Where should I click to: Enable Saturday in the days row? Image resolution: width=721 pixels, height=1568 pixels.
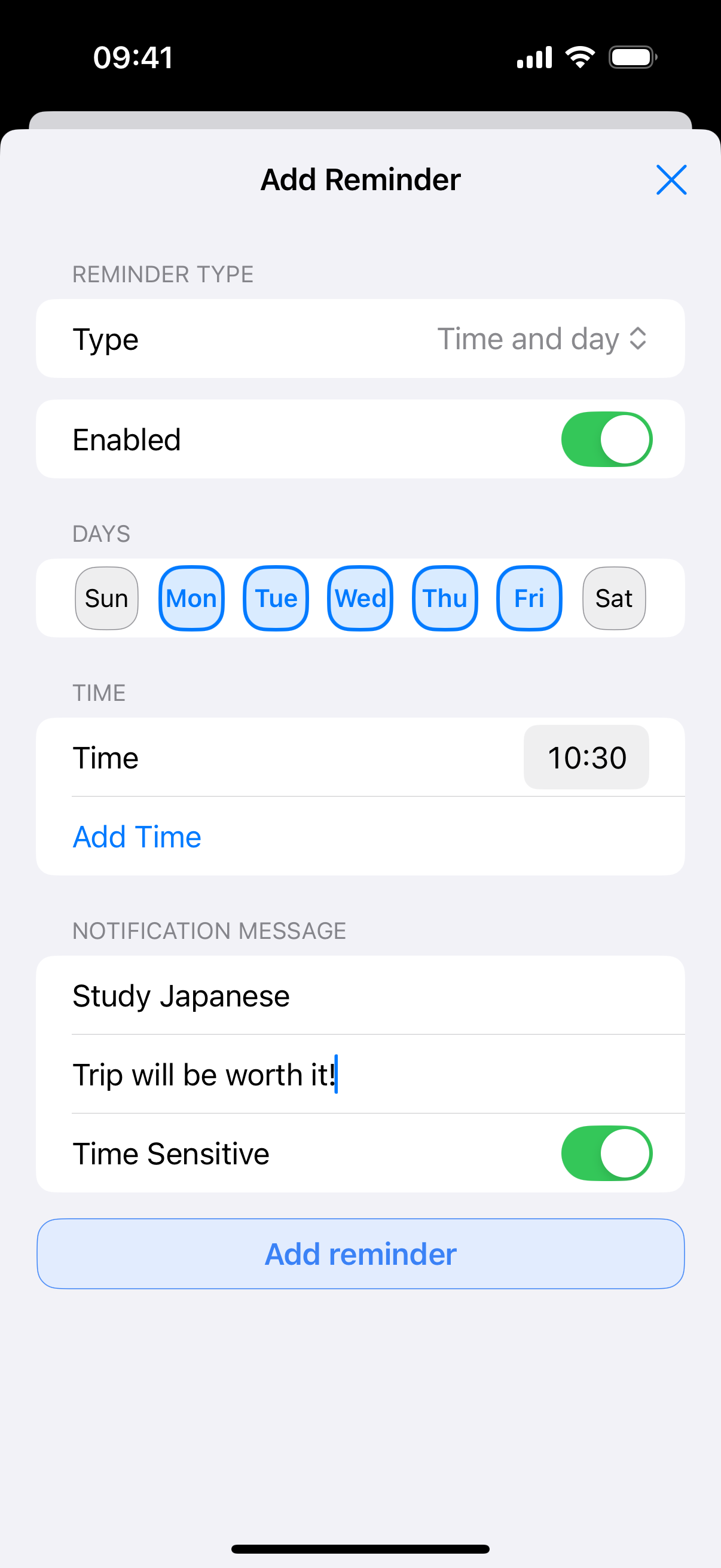click(x=613, y=598)
